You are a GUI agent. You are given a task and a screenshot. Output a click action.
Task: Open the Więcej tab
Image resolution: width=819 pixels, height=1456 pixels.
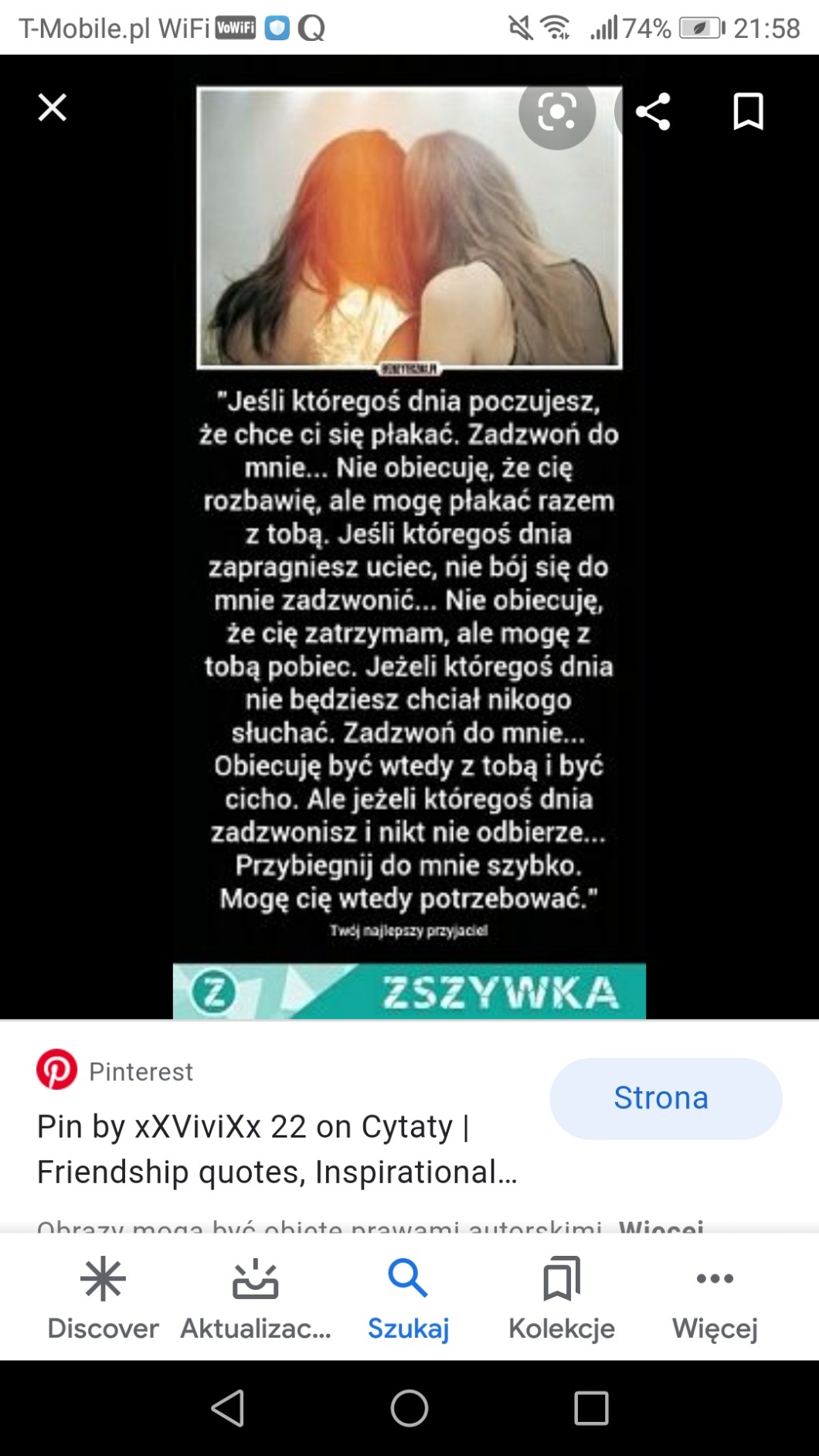(x=715, y=1298)
